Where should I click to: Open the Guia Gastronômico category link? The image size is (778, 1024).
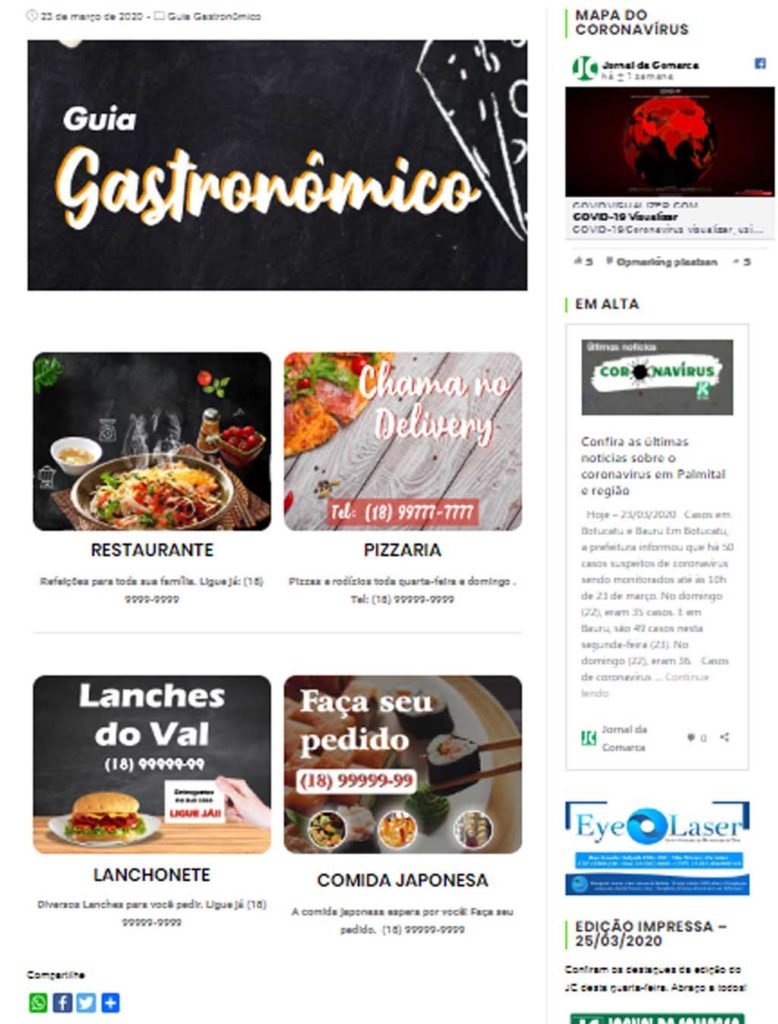point(213,17)
